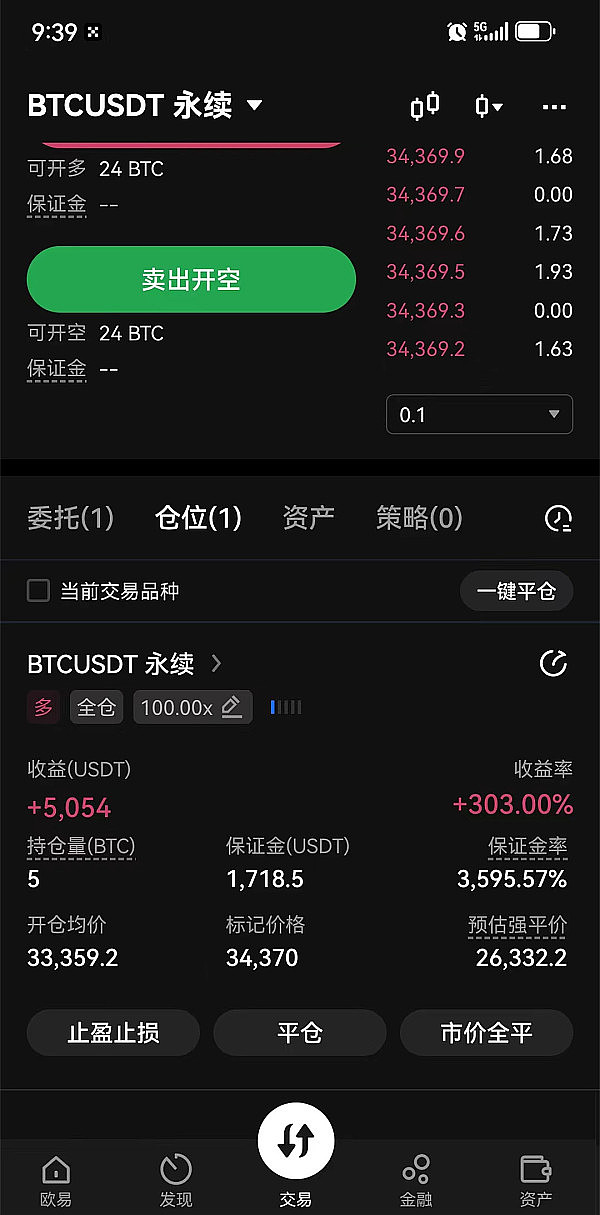Switch to the 资产 tab in positions section
Viewport: 600px width, 1215px height.
click(308, 518)
